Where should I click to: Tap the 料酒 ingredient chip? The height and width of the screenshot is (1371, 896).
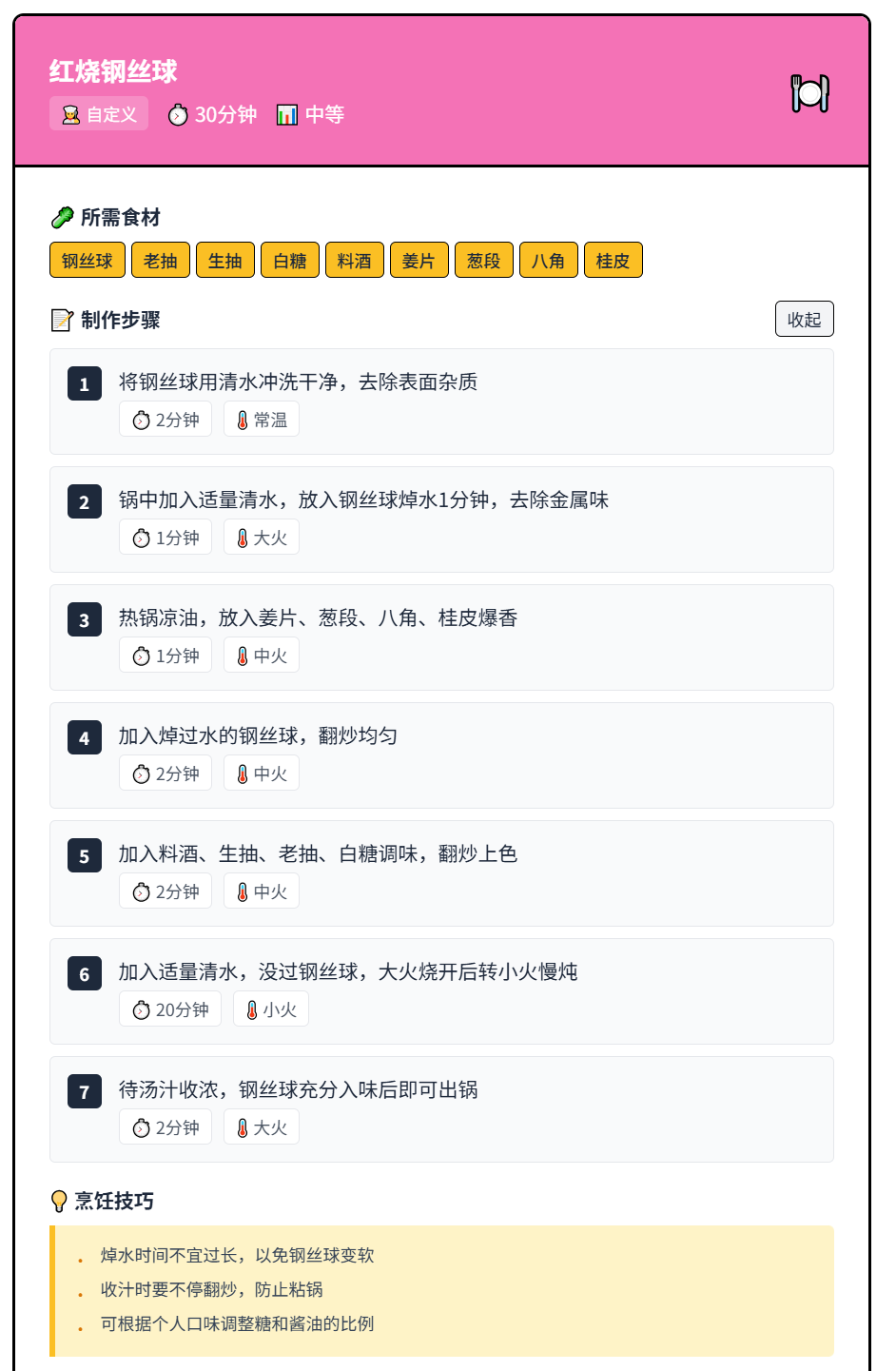tap(355, 261)
